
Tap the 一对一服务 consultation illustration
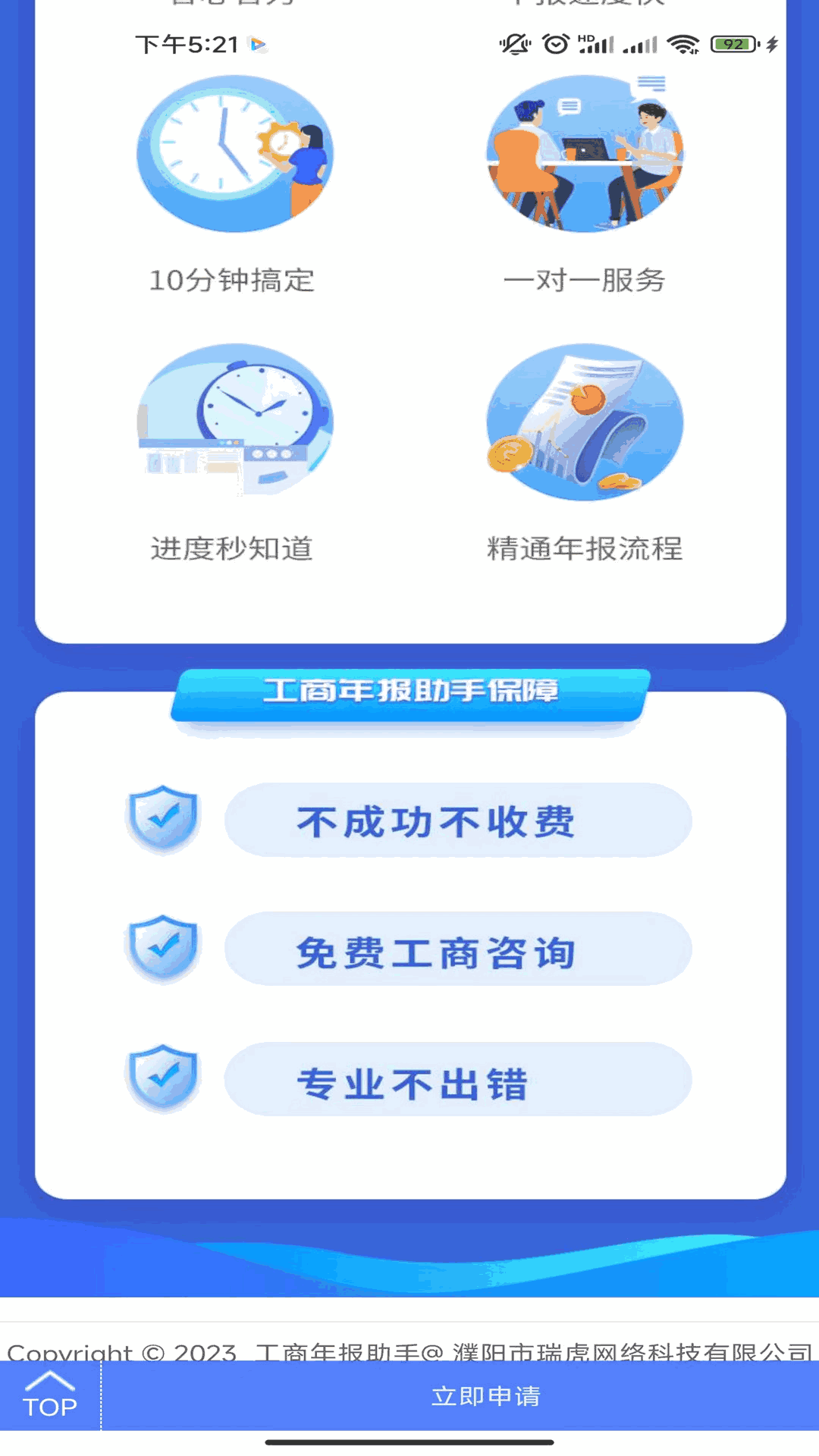[585, 152]
